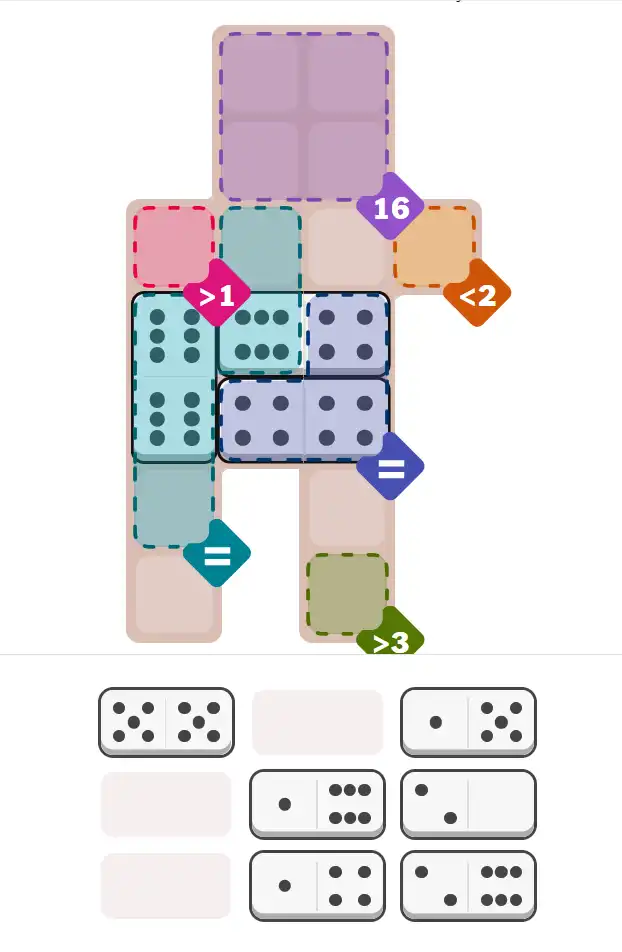Select the one-six domino in the tray
The width and height of the screenshot is (622, 952).
click(317, 803)
